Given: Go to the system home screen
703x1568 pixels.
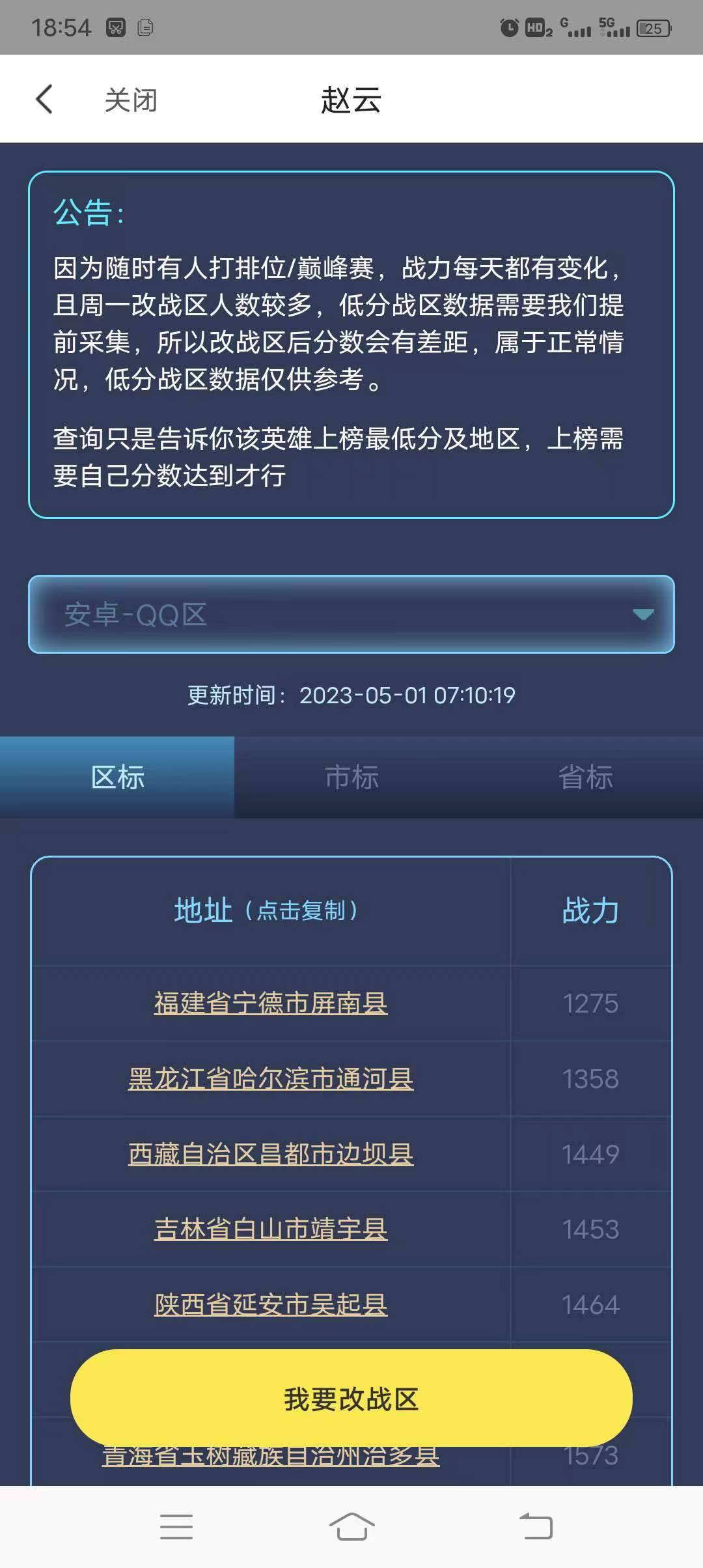Looking at the screenshot, I should pos(351,1526).
